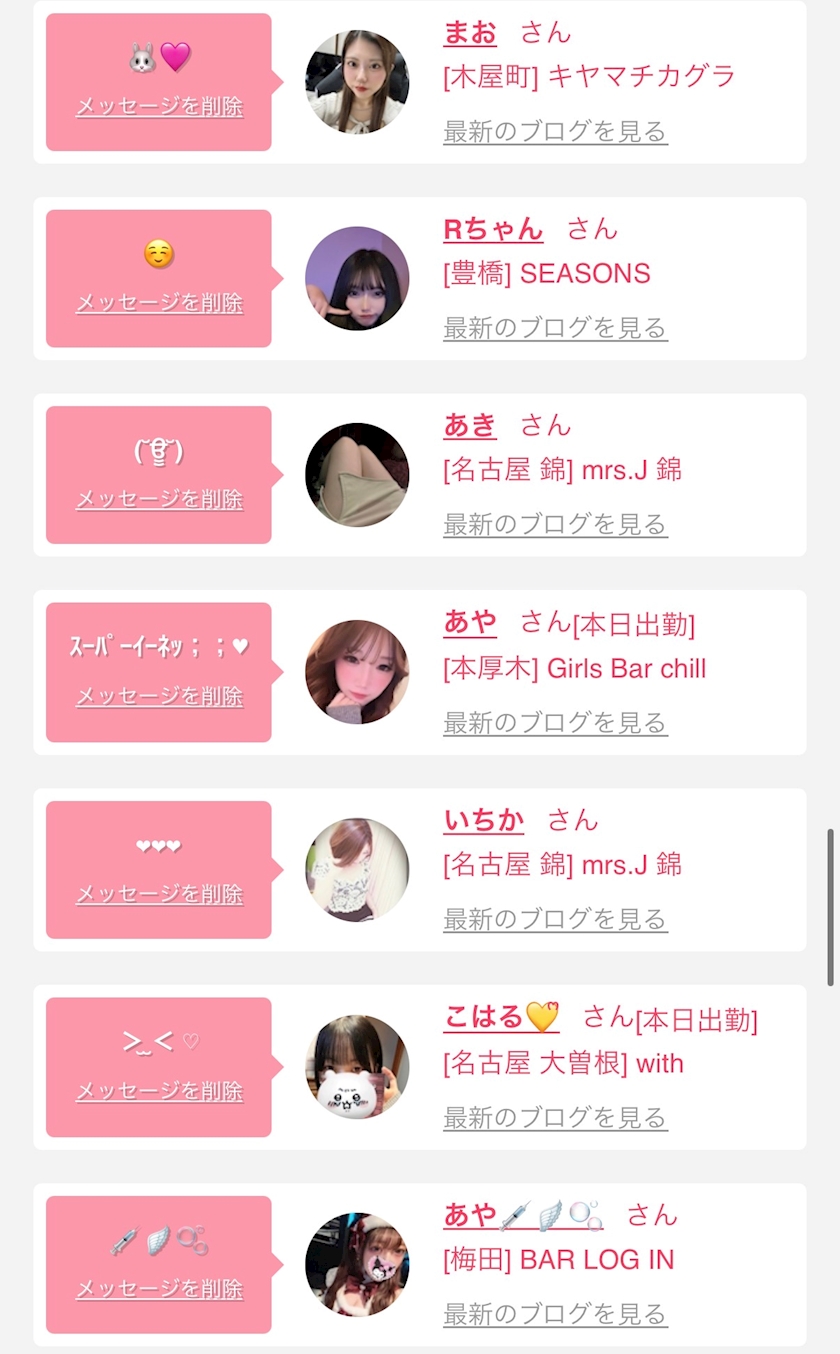Open あや's profile from BAR LOG IN
Screen dimensions: 840x1354
point(522,1215)
